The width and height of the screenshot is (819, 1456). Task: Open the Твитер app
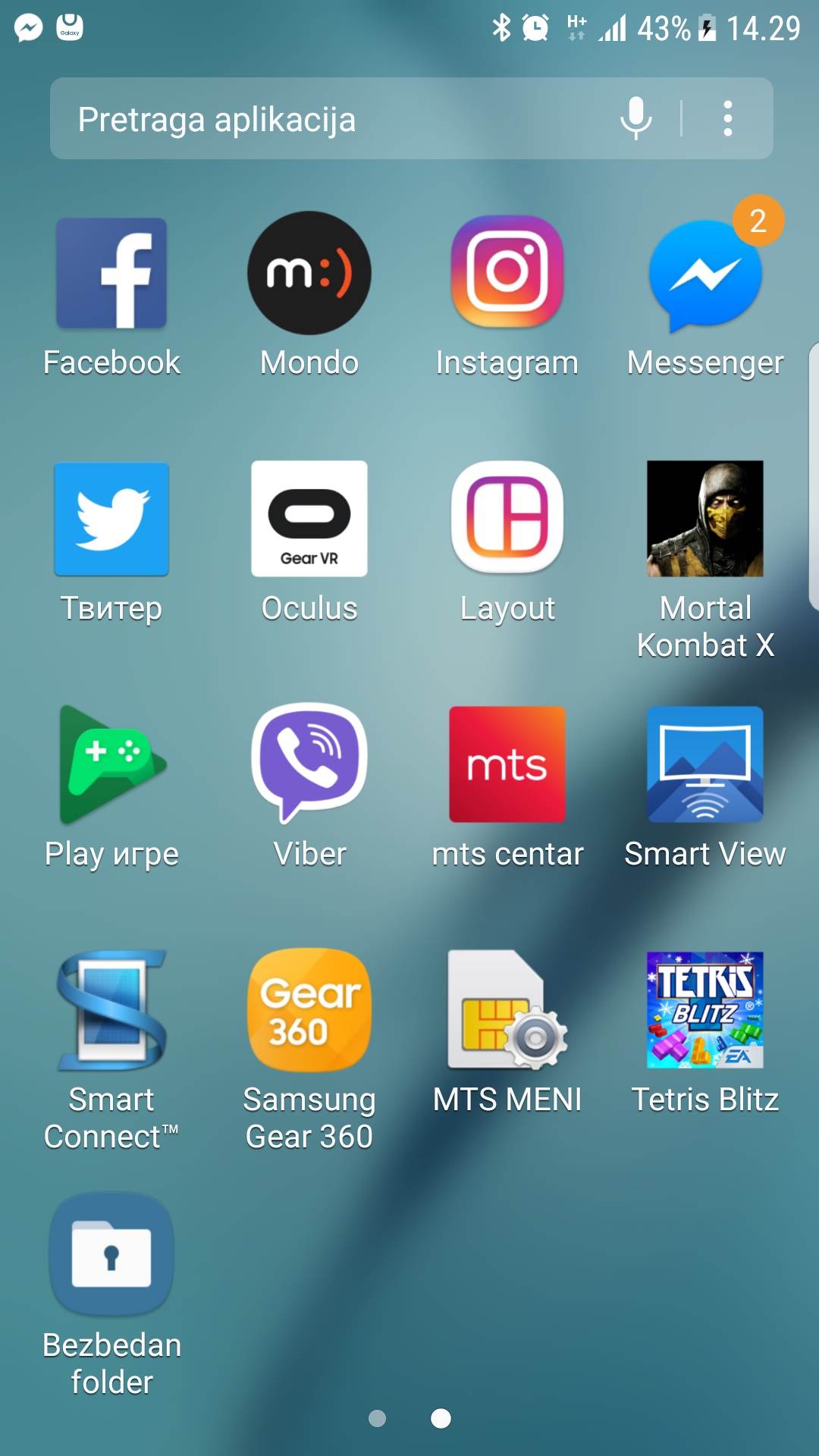pyautogui.click(x=111, y=519)
